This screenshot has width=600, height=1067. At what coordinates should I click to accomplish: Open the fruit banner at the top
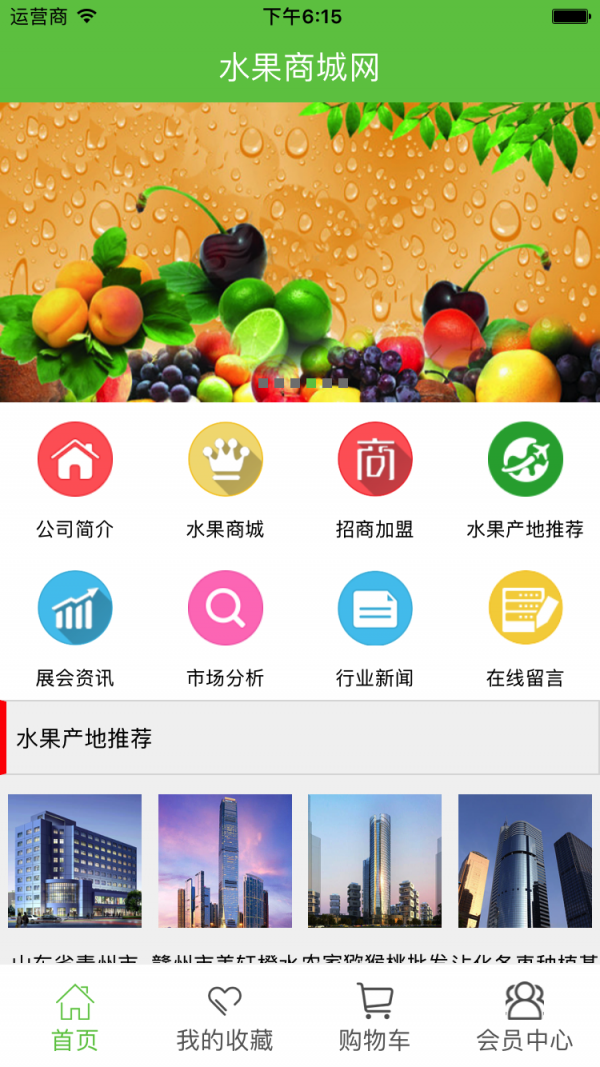tap(300, 252)
